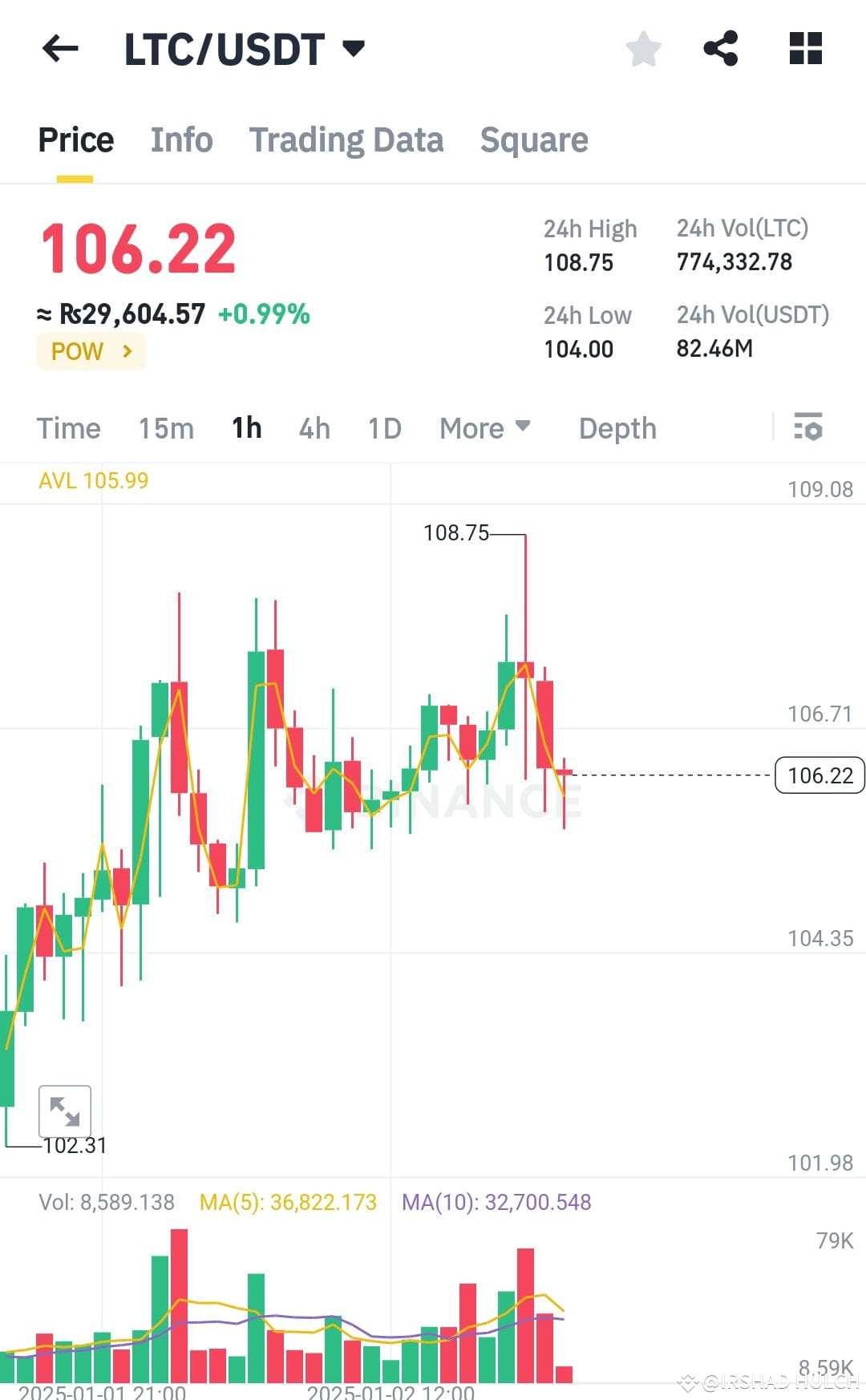
Task: Switch to the Trading Data tab
Action: (346, 140)
